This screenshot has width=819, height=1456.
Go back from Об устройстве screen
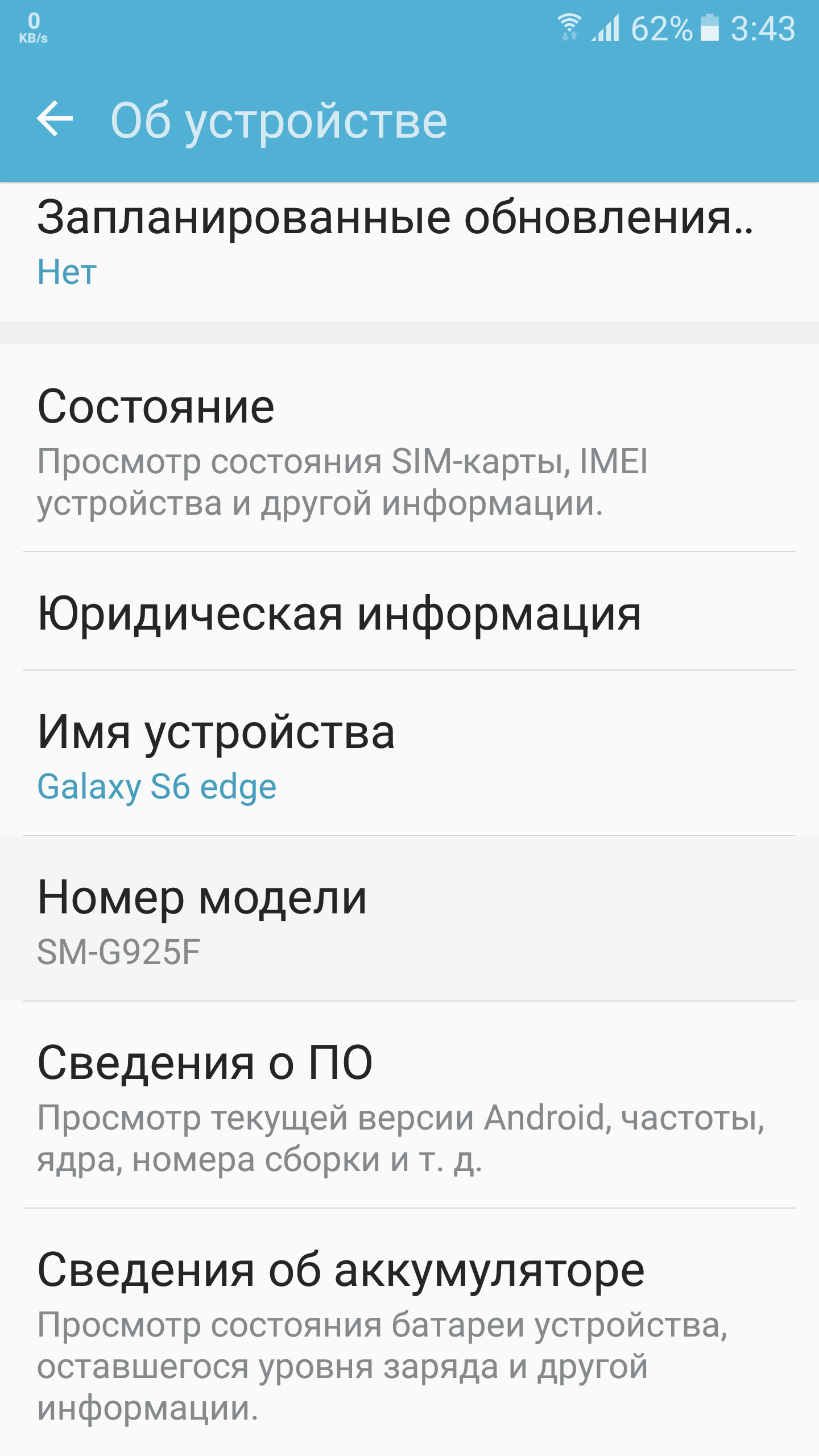pos(55,119)
